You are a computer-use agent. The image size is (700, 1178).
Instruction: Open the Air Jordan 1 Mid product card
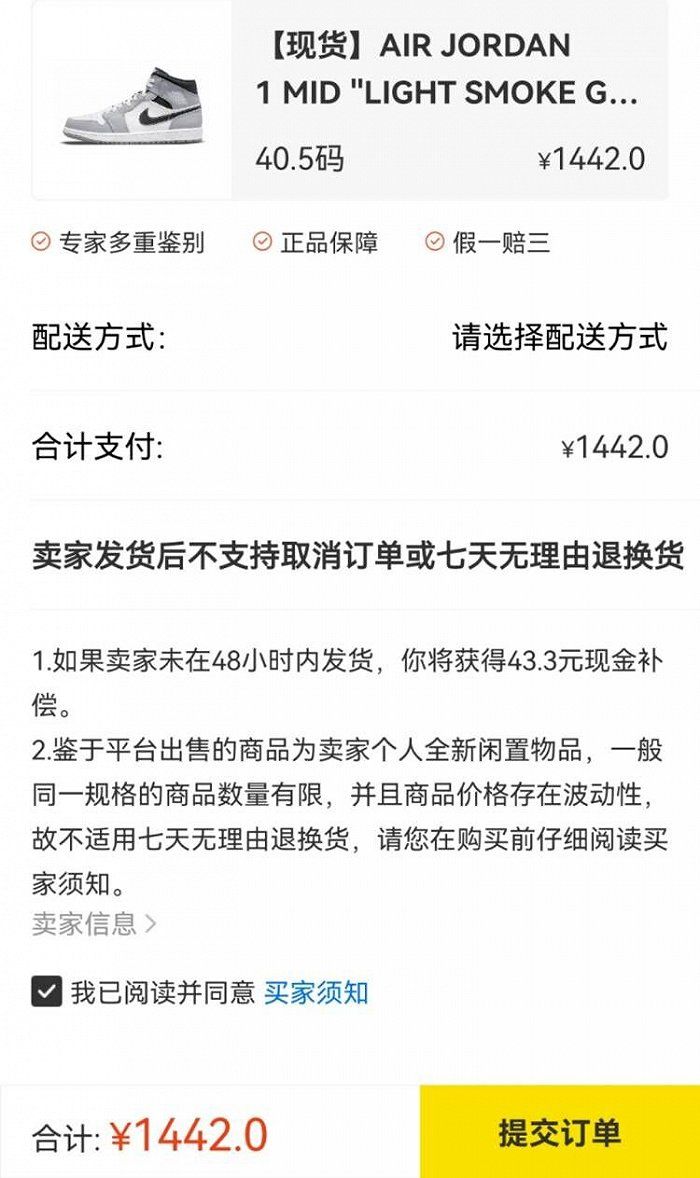350,100
